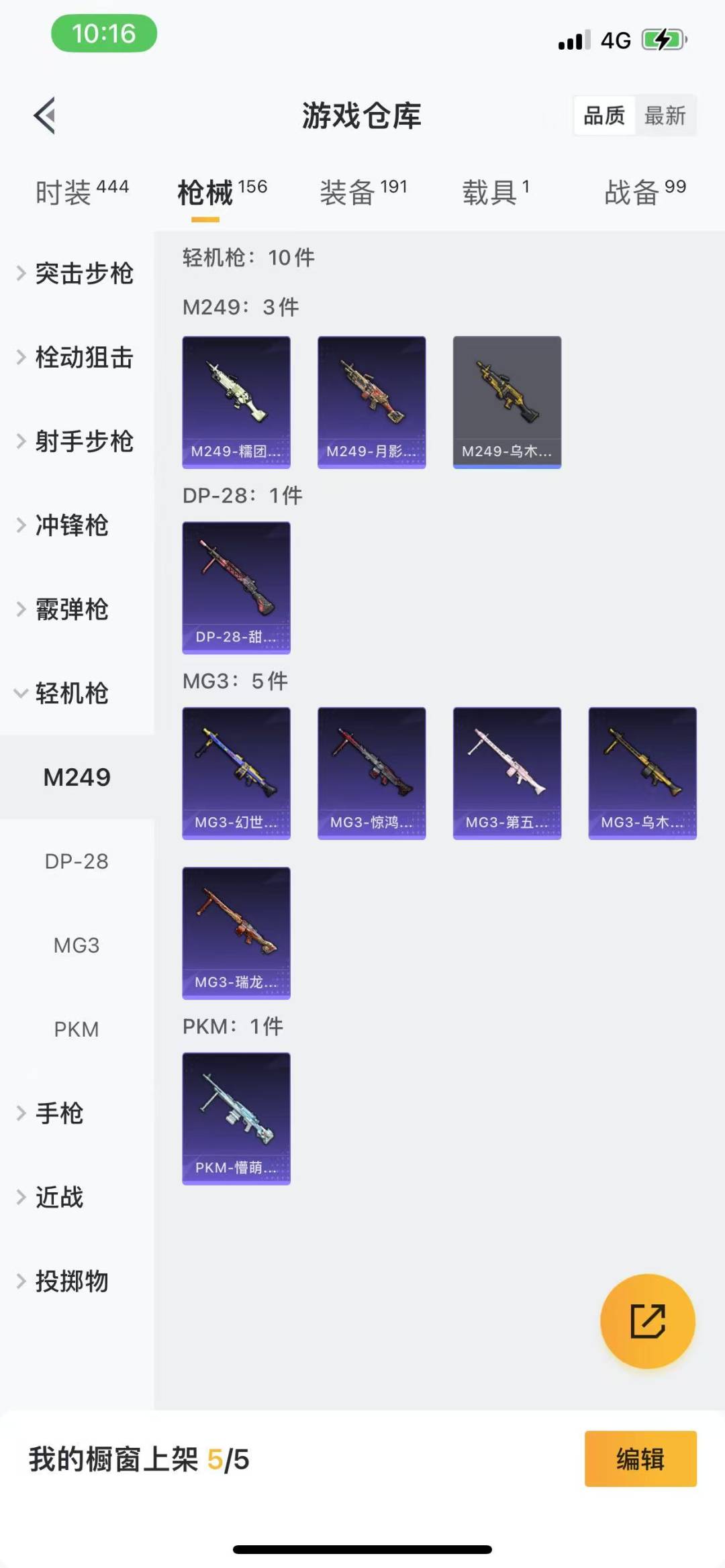Open the M249-乌木 skin tile

[x=507, y=401]
